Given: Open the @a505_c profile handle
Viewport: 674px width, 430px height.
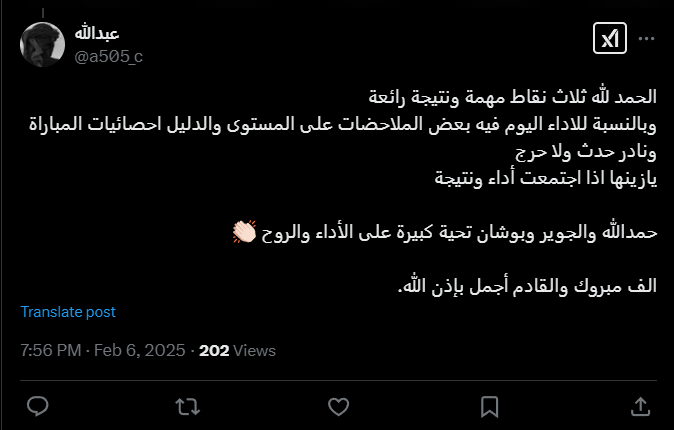Looking at the screenshot, I should point(108,55).
